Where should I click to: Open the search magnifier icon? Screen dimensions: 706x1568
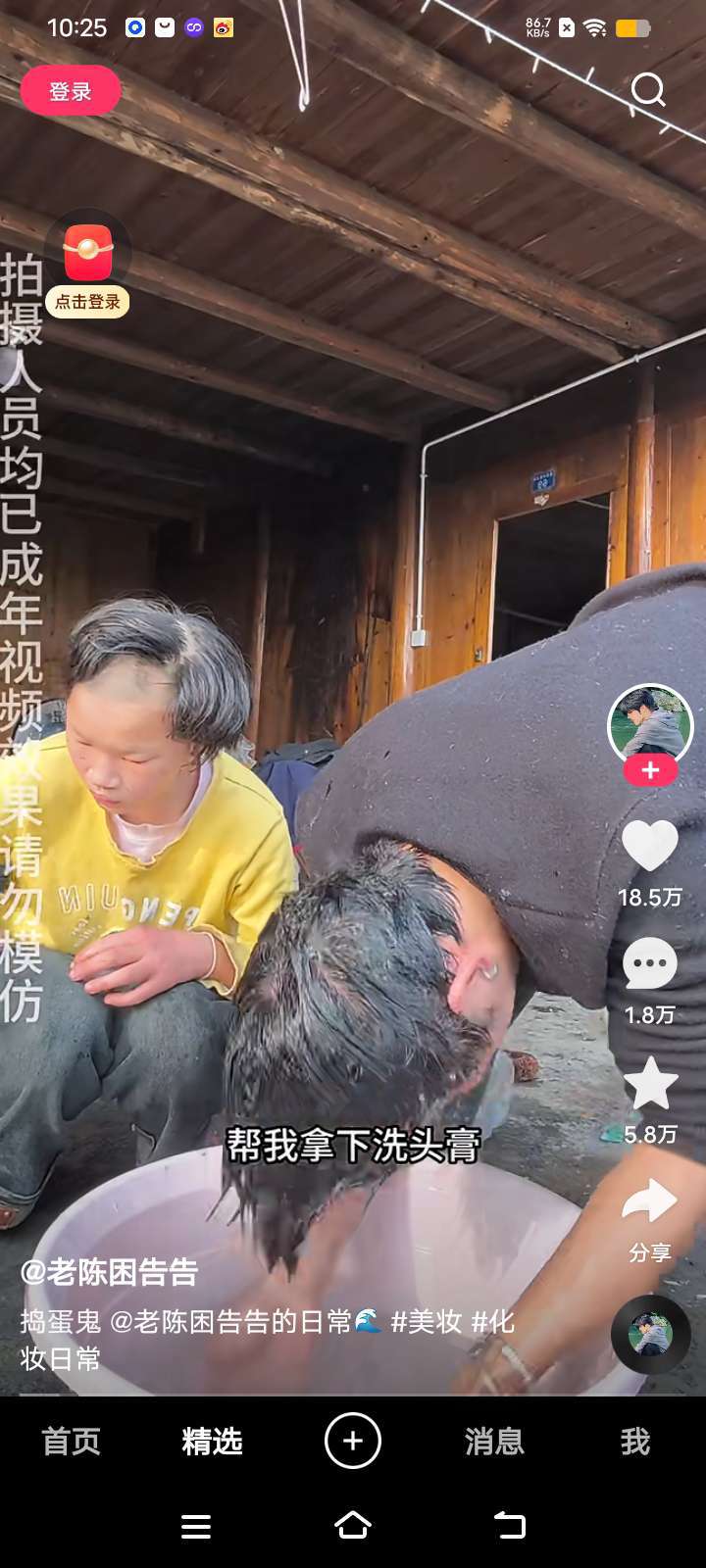[648, 90]
